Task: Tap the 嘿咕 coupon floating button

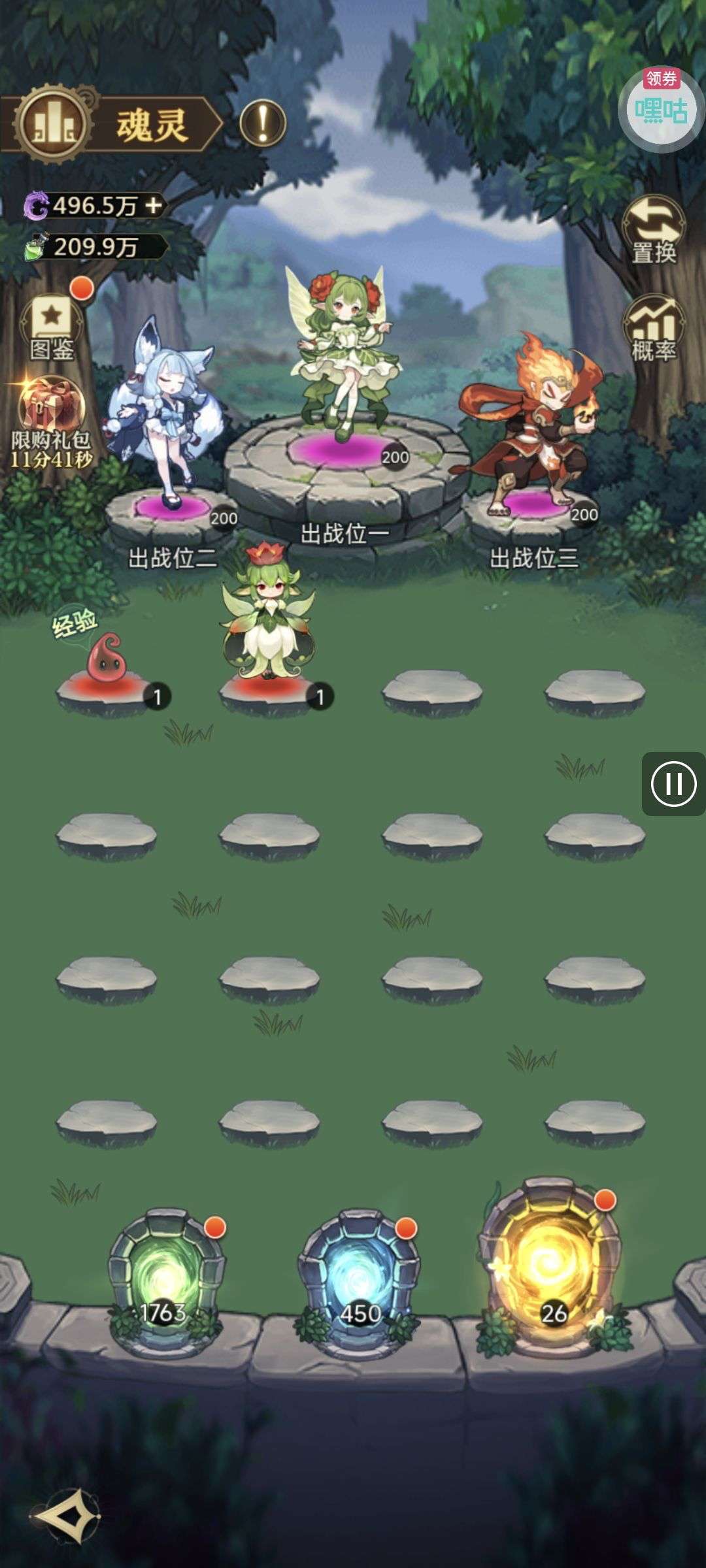Action: [660, 108]
